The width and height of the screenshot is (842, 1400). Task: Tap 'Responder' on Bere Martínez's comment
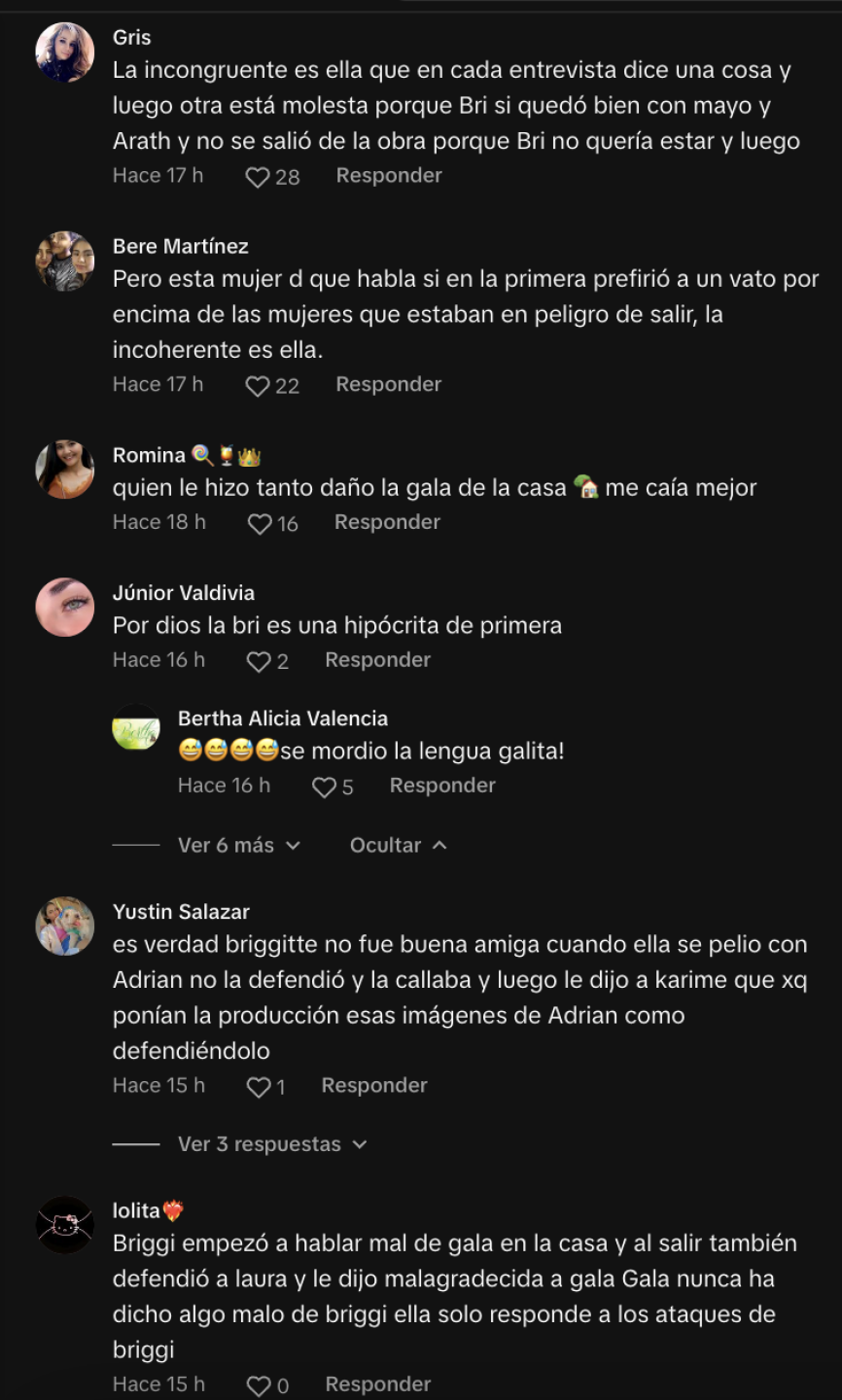coord(387,383)
